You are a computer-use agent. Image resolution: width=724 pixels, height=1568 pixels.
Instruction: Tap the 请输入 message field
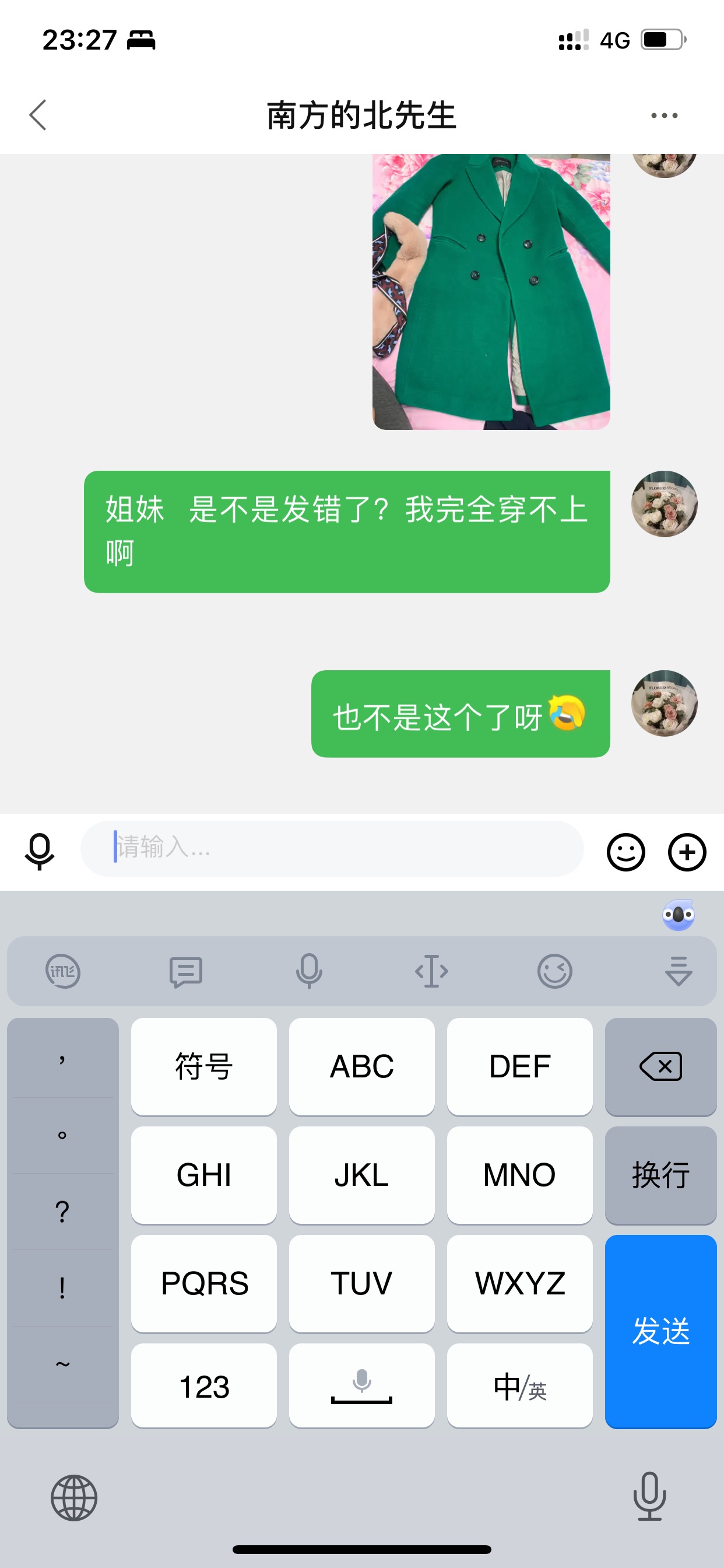tap(332, 848)
